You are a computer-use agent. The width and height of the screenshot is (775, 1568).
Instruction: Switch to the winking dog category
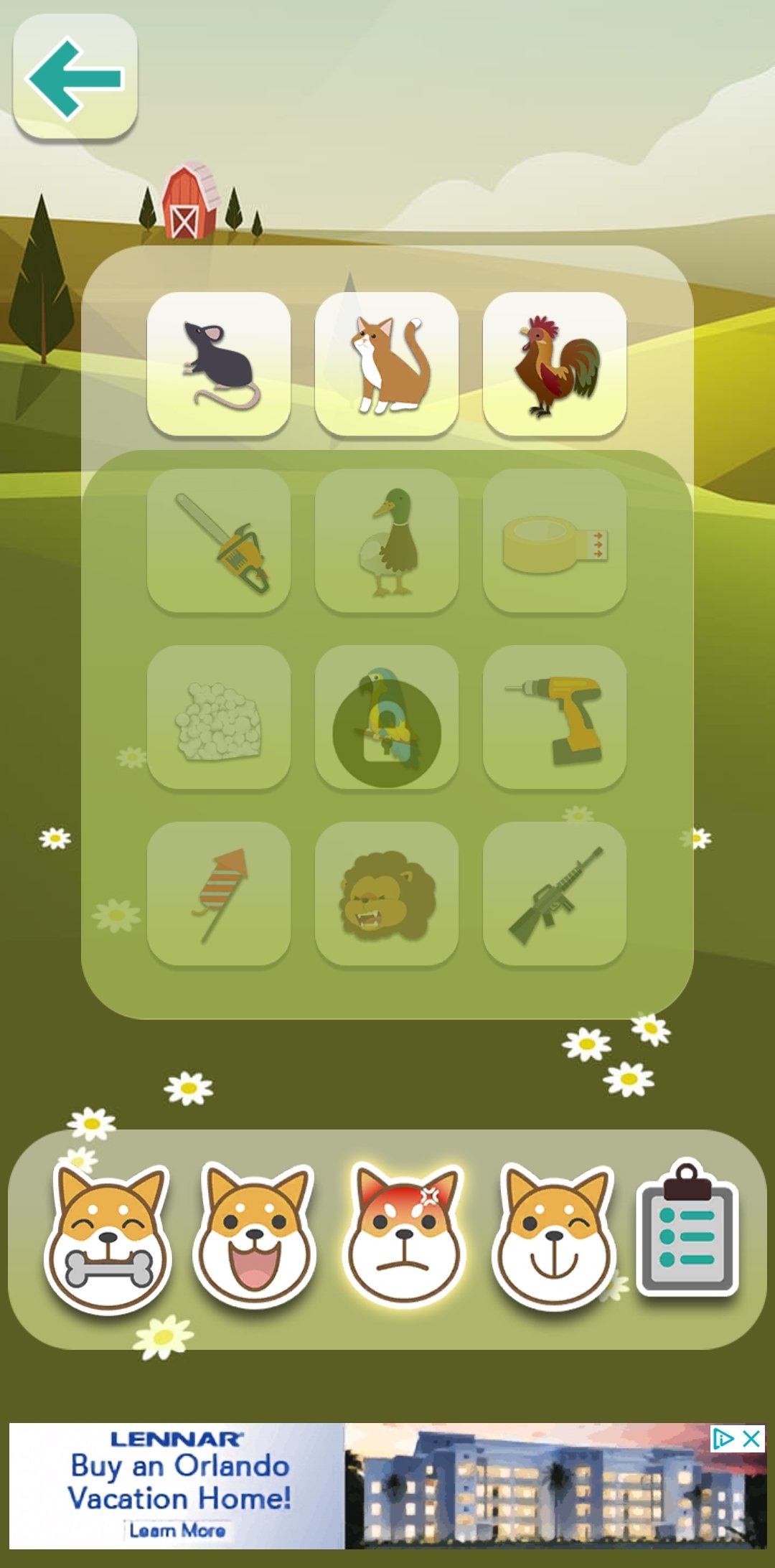[554, 1238]
